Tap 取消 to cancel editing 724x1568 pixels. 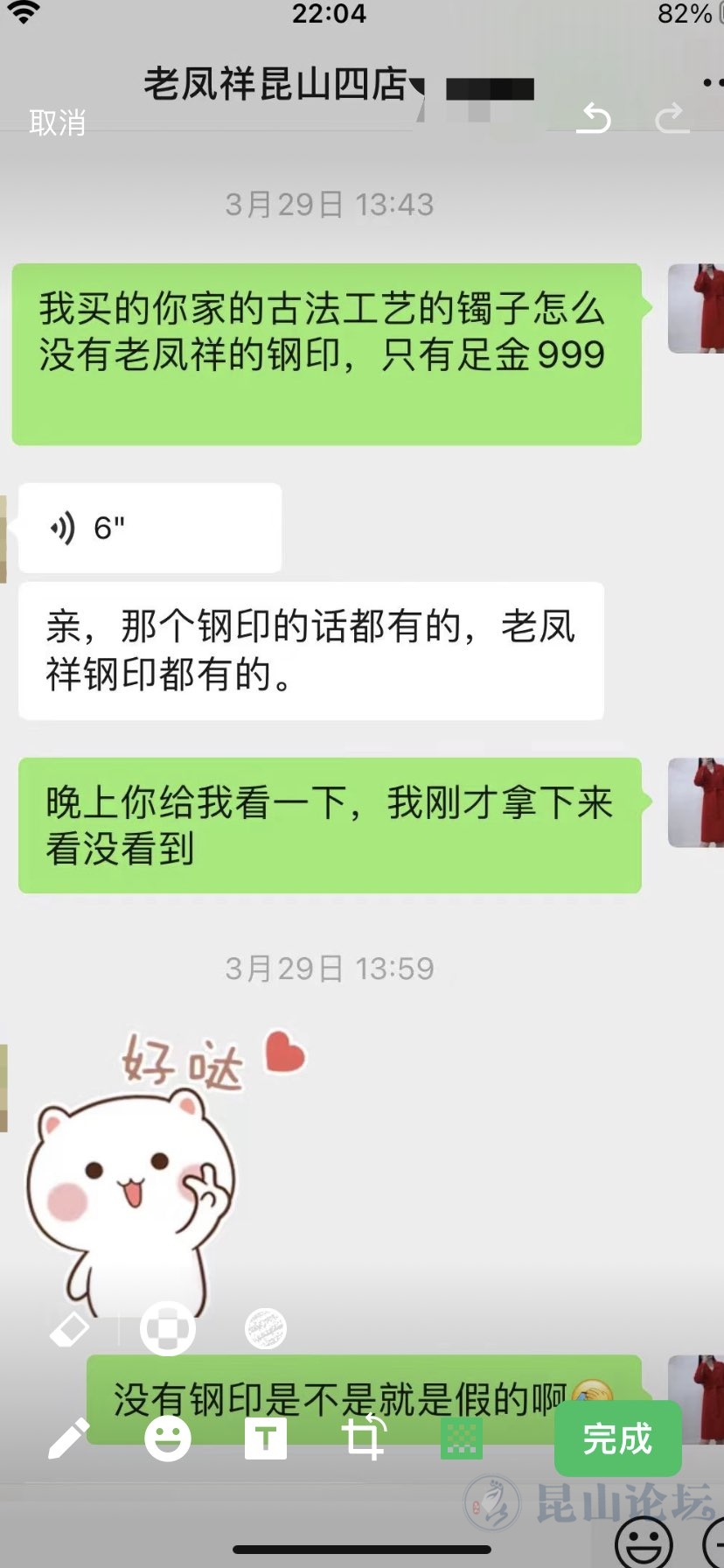pos(58,122)
